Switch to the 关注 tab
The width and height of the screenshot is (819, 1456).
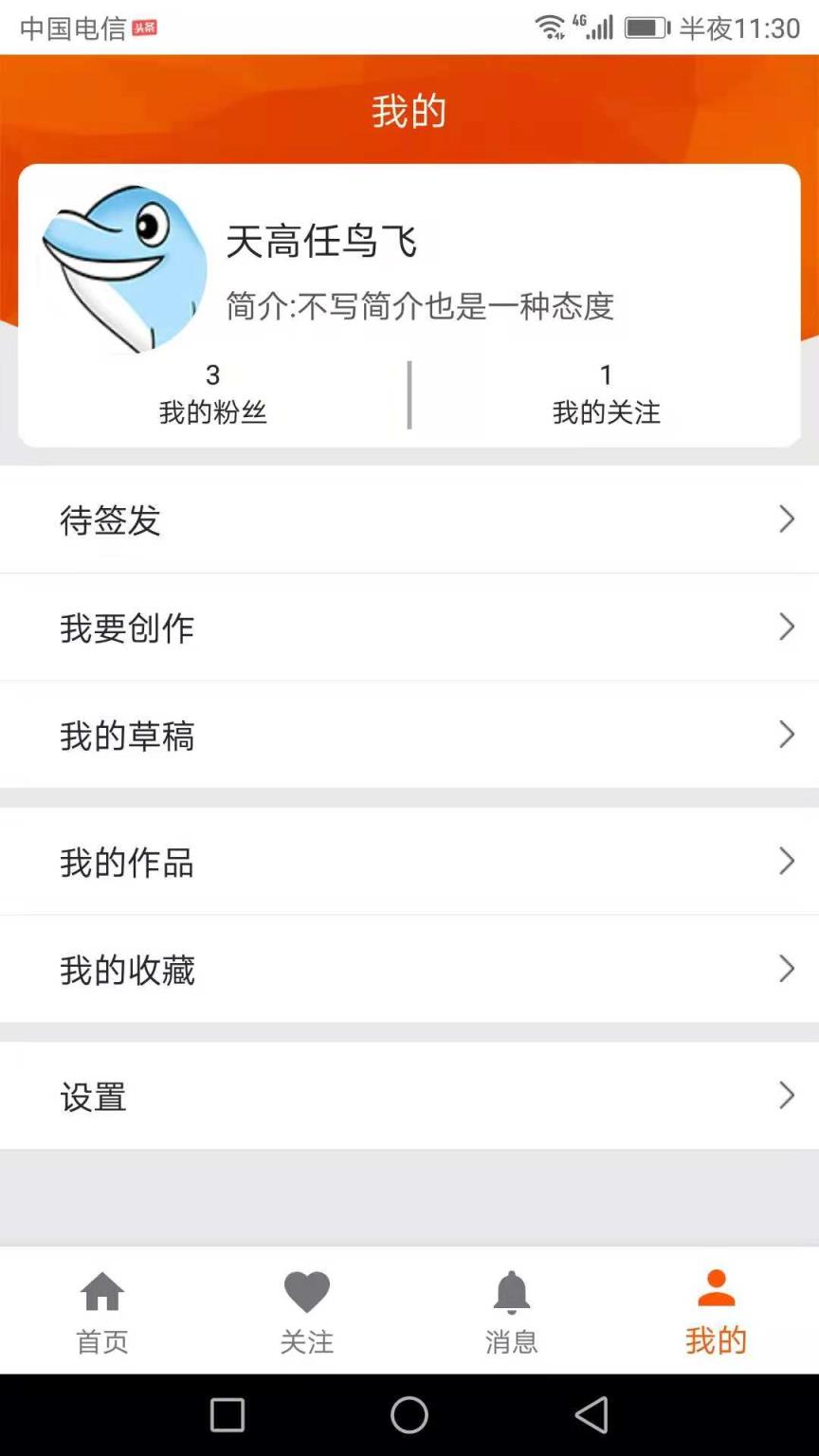tap(306, 1309)
